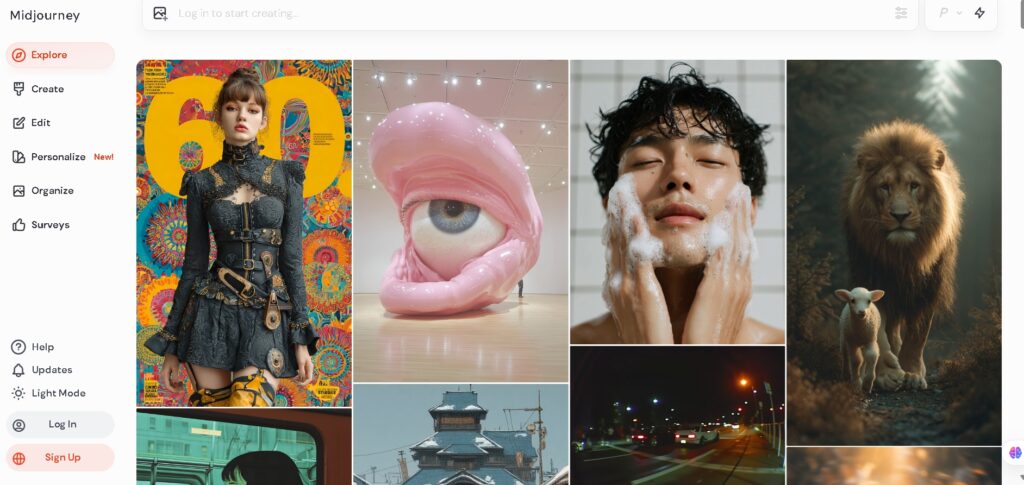Toggle the fast mode lightning icon
Image resolution: width=1024 pixels, height=485 pixels.
(x=979, y=13)
